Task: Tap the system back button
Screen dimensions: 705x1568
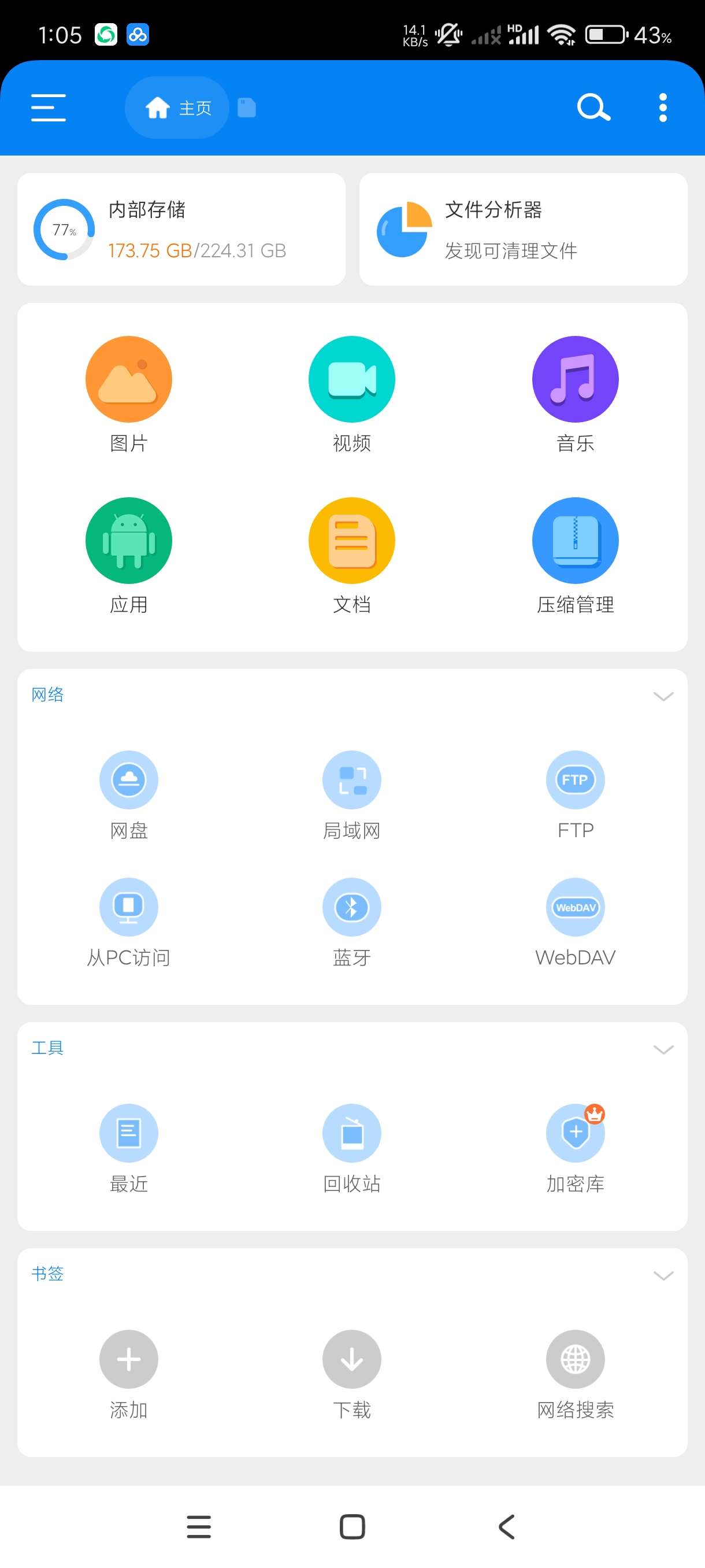Action: (506, 1526)
